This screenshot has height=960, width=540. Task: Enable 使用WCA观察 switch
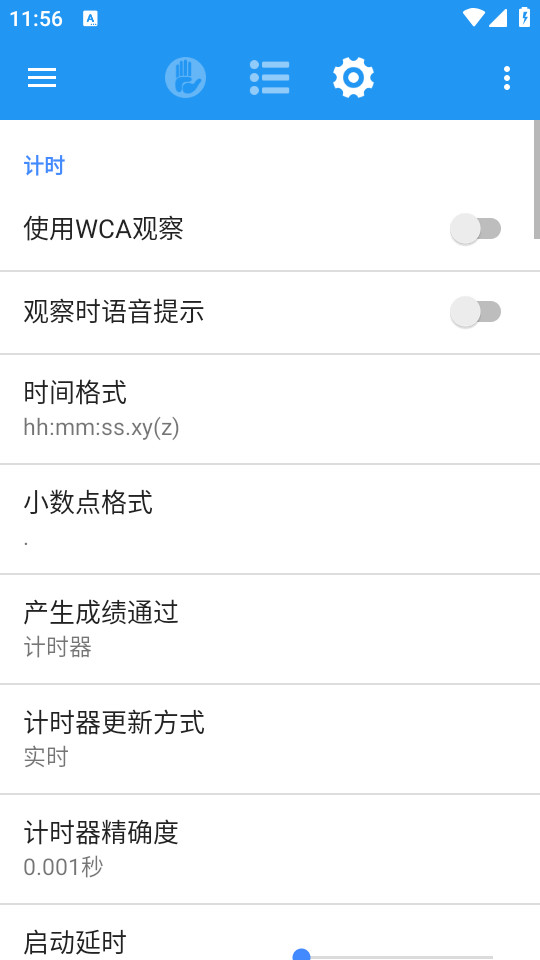(x=476, y=229)
